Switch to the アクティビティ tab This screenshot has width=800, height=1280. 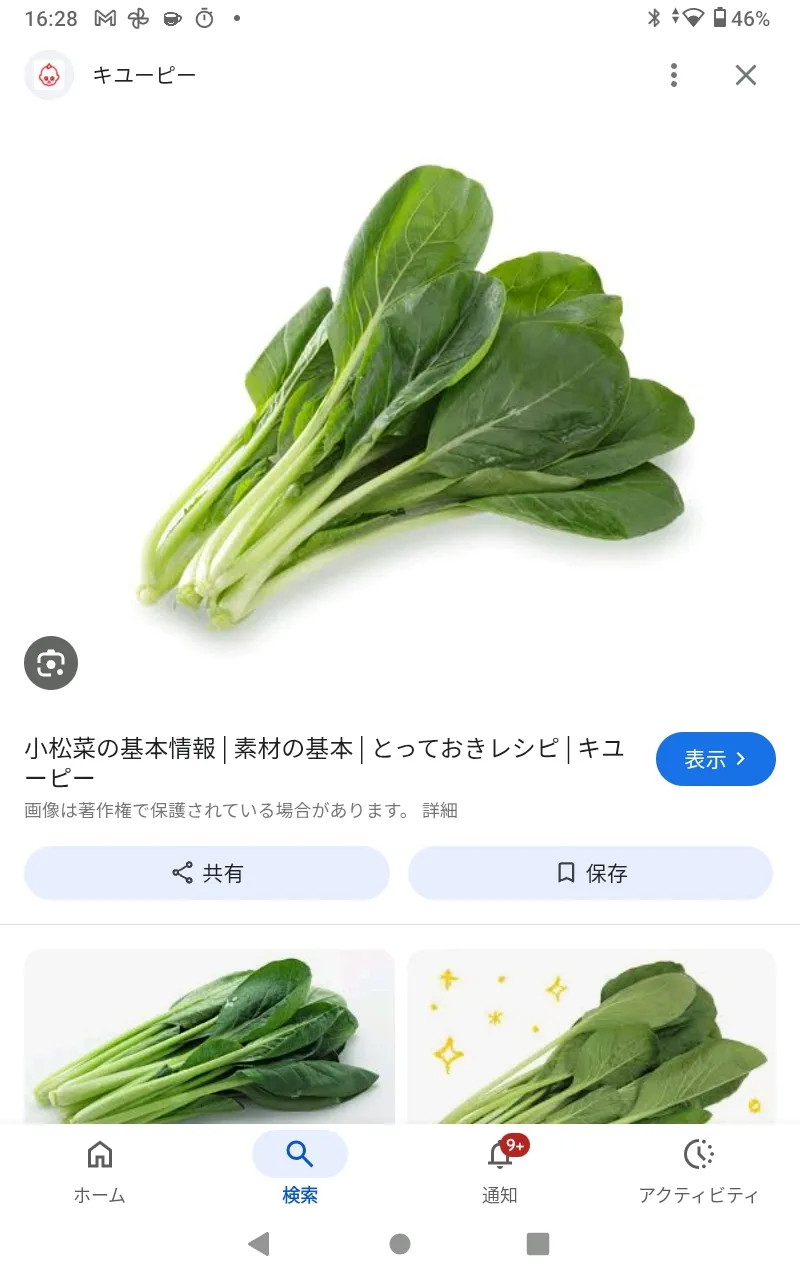tap(699, 1170)
